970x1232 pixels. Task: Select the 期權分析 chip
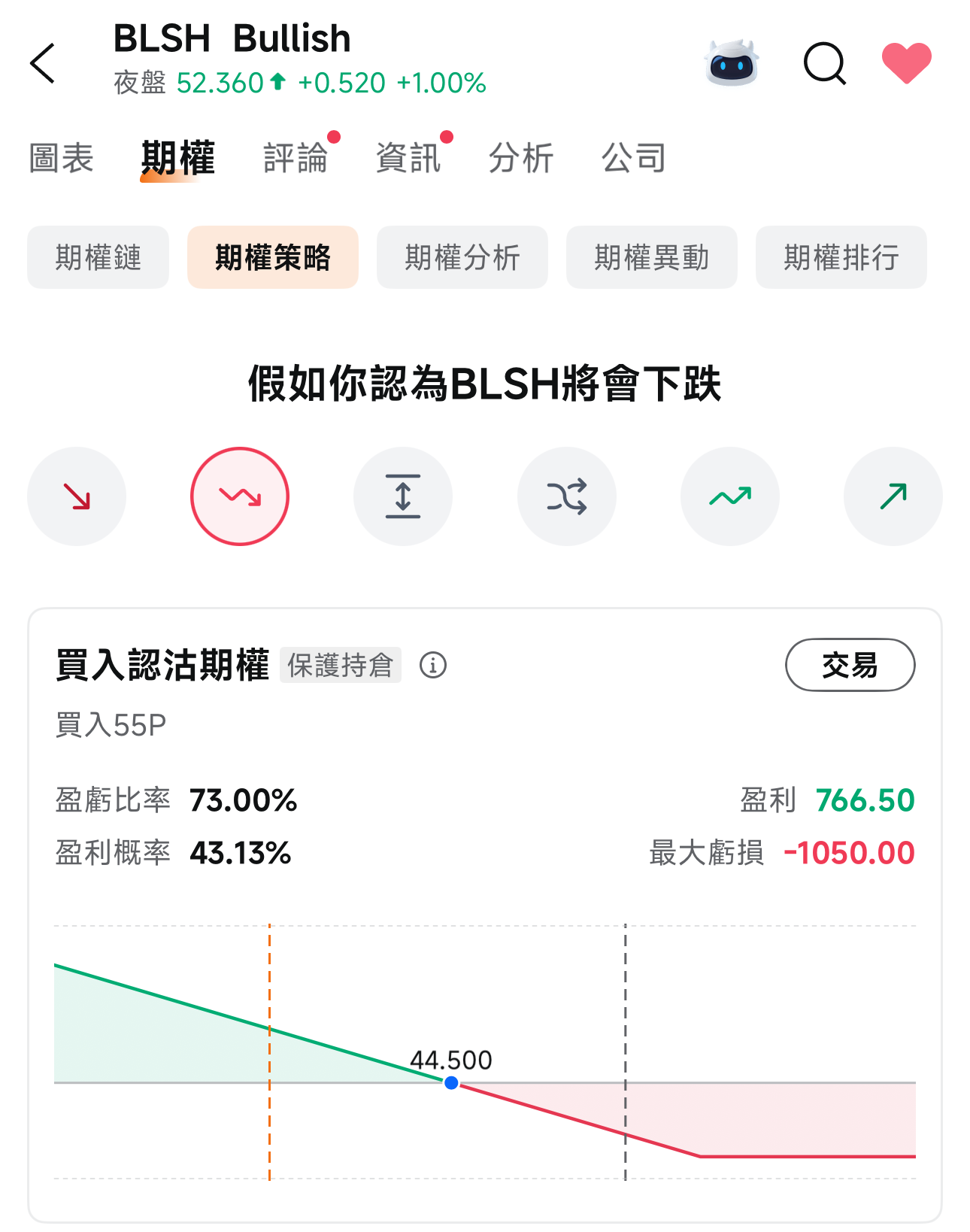(x=462, y=257)
